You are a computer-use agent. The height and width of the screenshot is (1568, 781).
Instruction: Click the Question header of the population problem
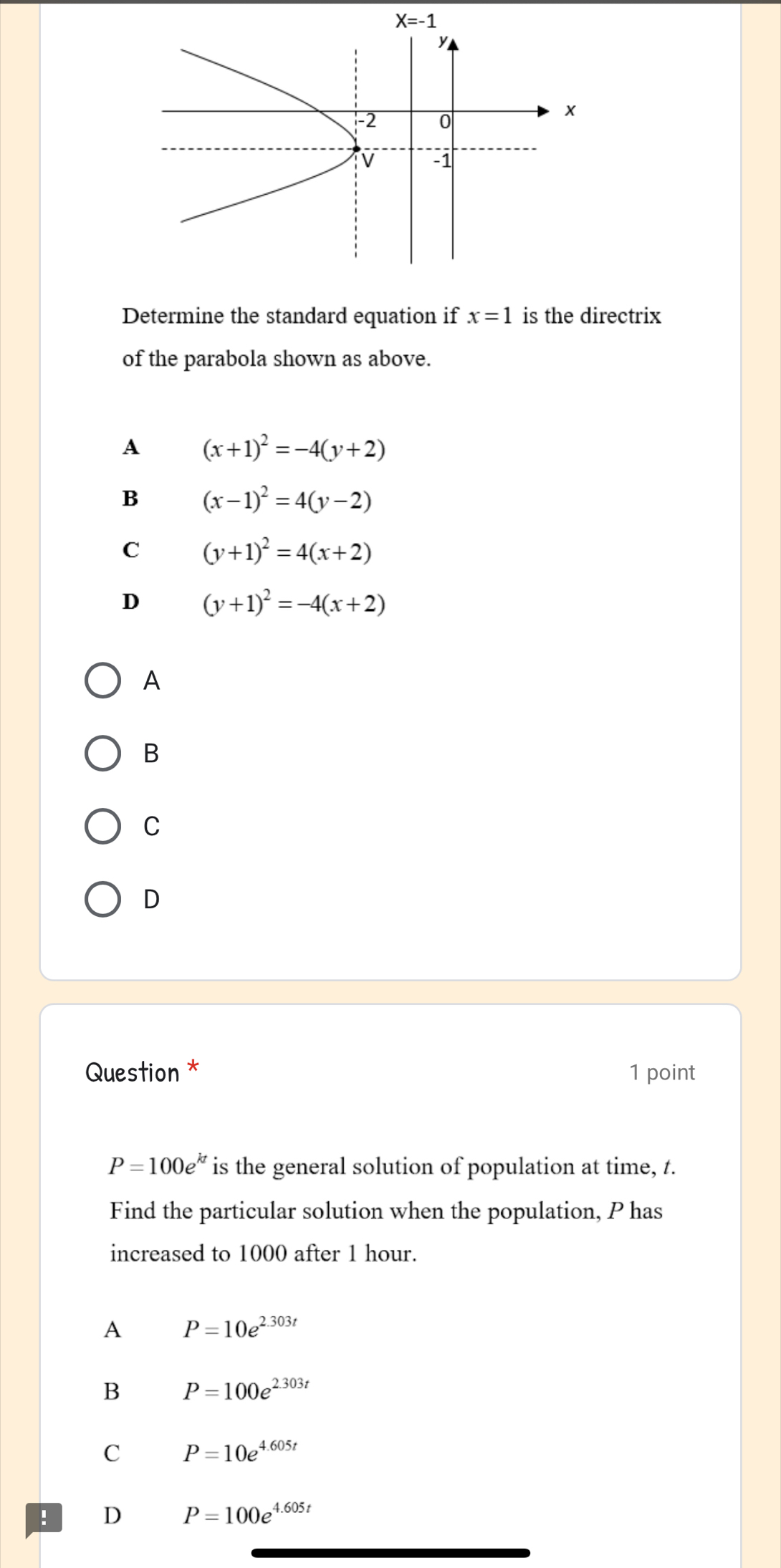(133, 1072)
